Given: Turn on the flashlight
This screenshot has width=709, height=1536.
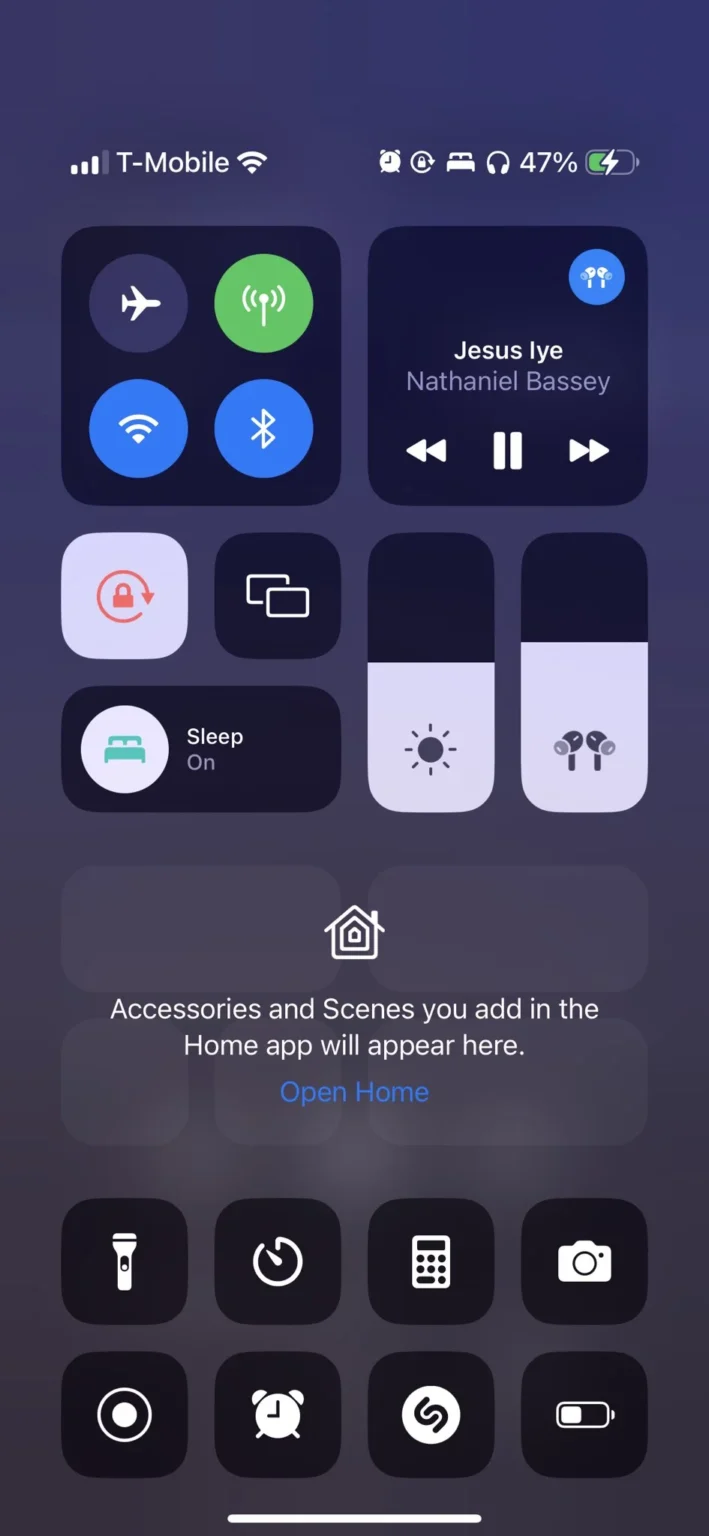Looking at the screenshot, I should pyautogui.click(x=125, y=1262).
